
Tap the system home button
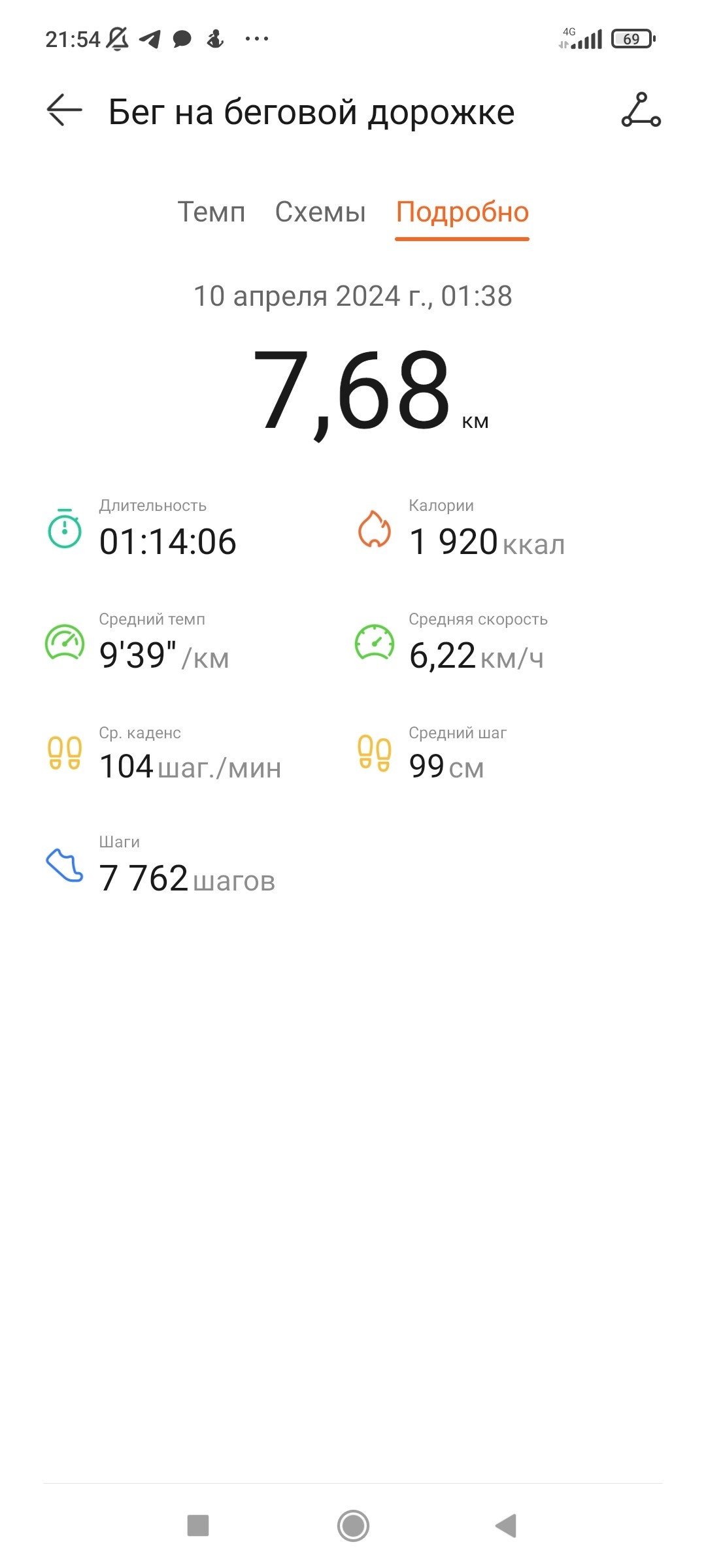click(353, 1526)
